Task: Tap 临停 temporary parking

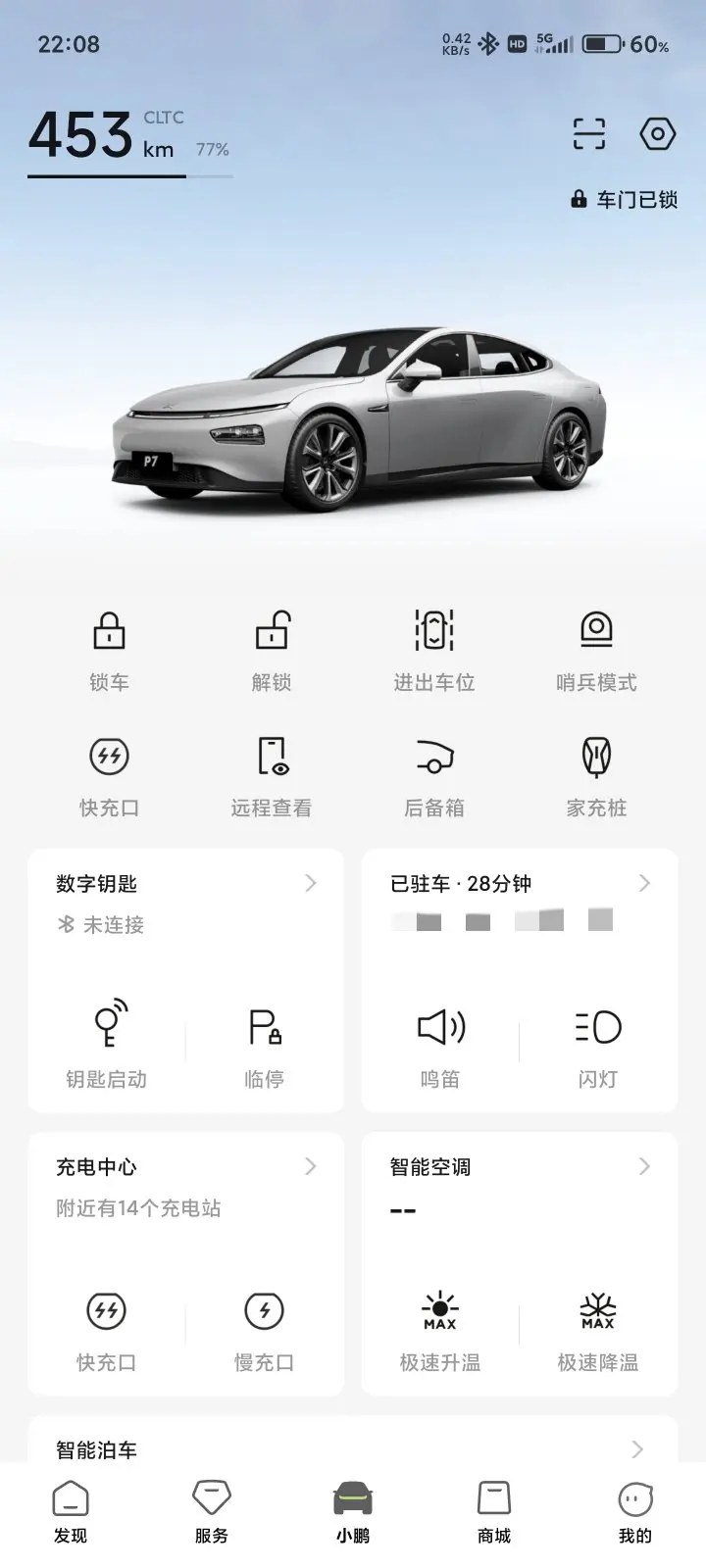Action: click(x=264, y=1044)
